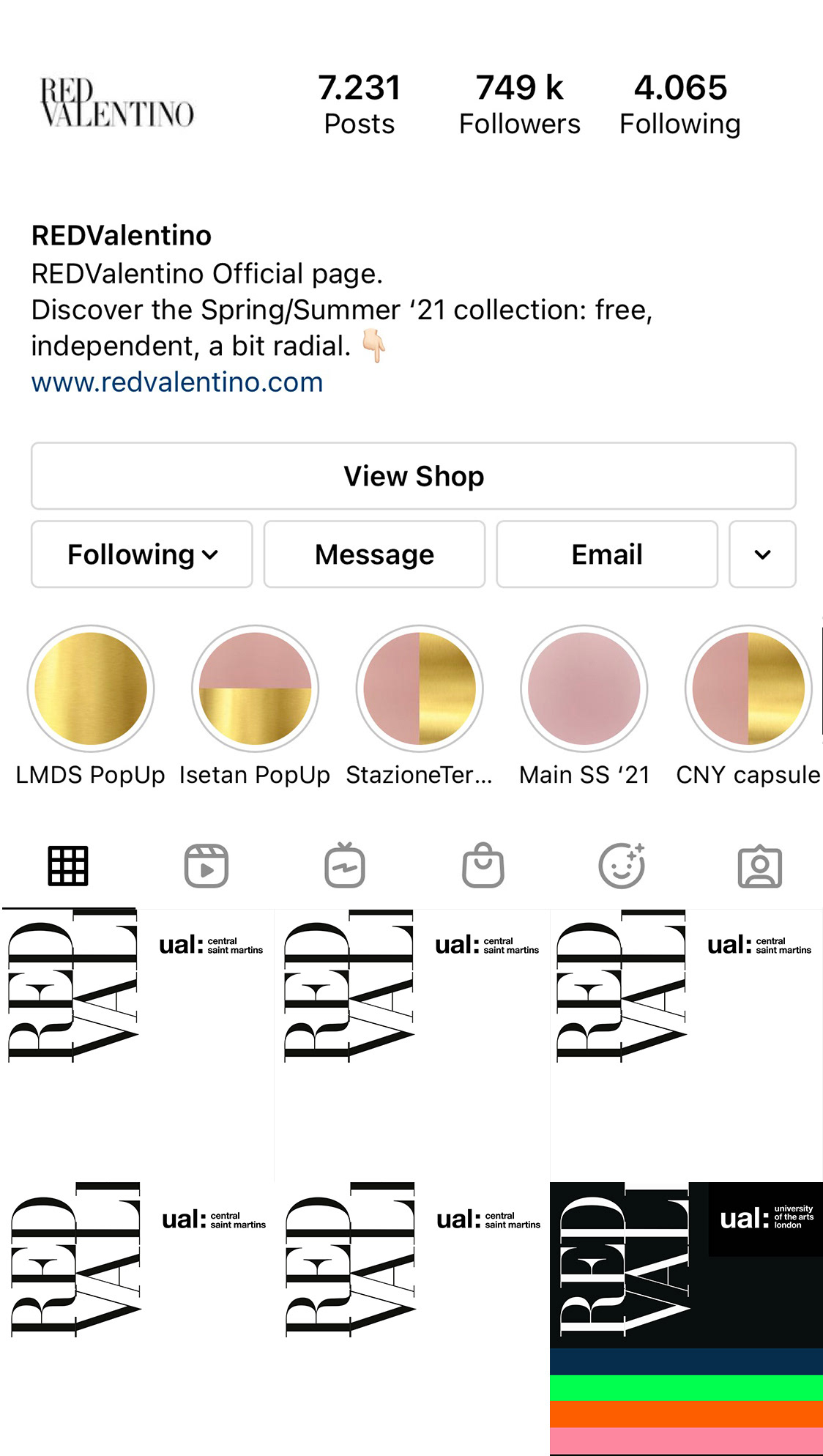Switch to the Shop bag tab
Viewport: 823px width, 1456px height.
pos(483,866)
